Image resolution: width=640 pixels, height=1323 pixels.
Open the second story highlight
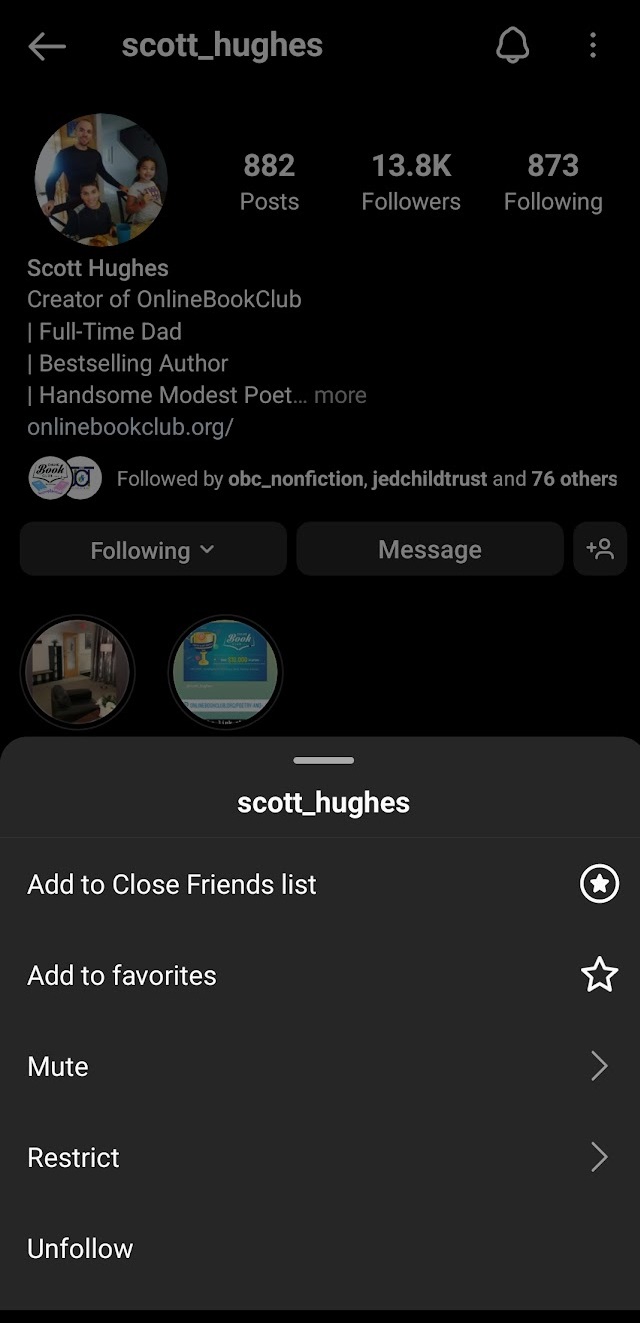click(226, 671)
